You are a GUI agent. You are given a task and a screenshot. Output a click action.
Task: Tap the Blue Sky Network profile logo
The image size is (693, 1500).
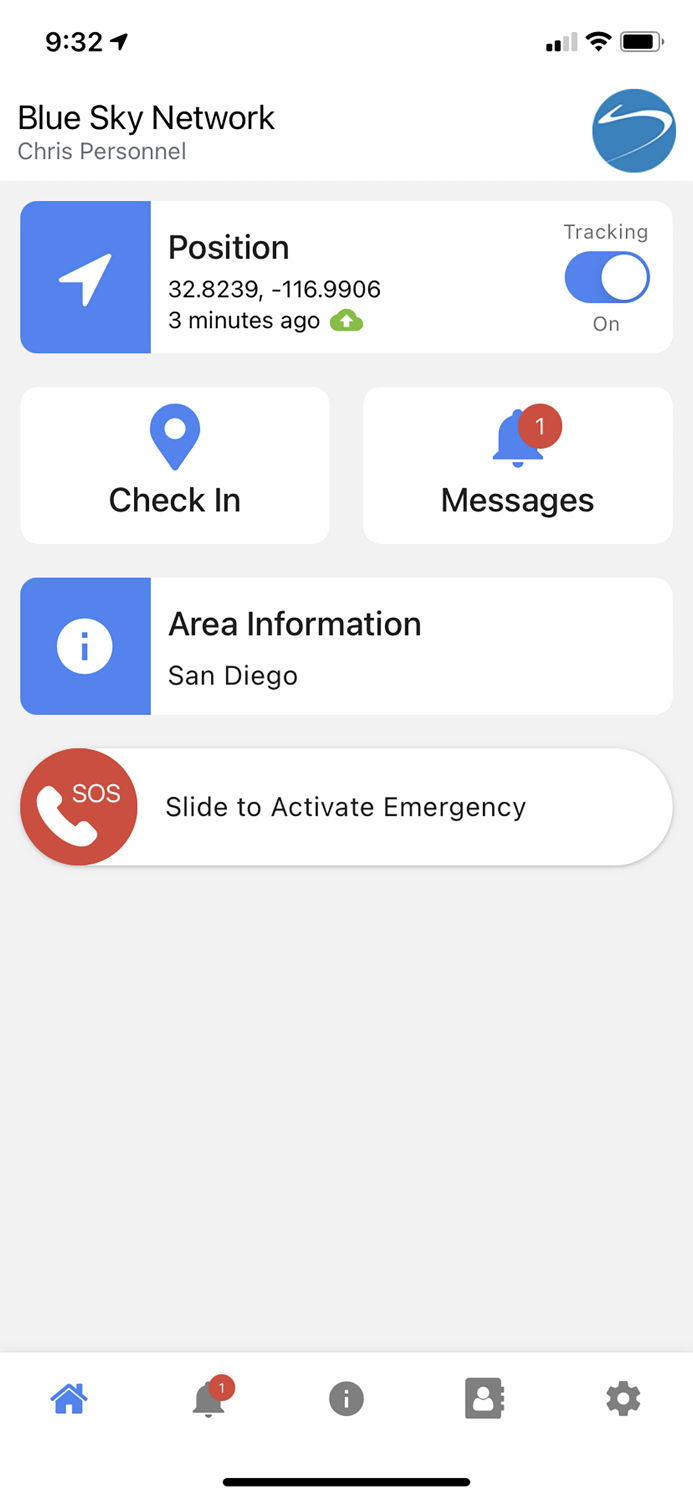[634, 131]
